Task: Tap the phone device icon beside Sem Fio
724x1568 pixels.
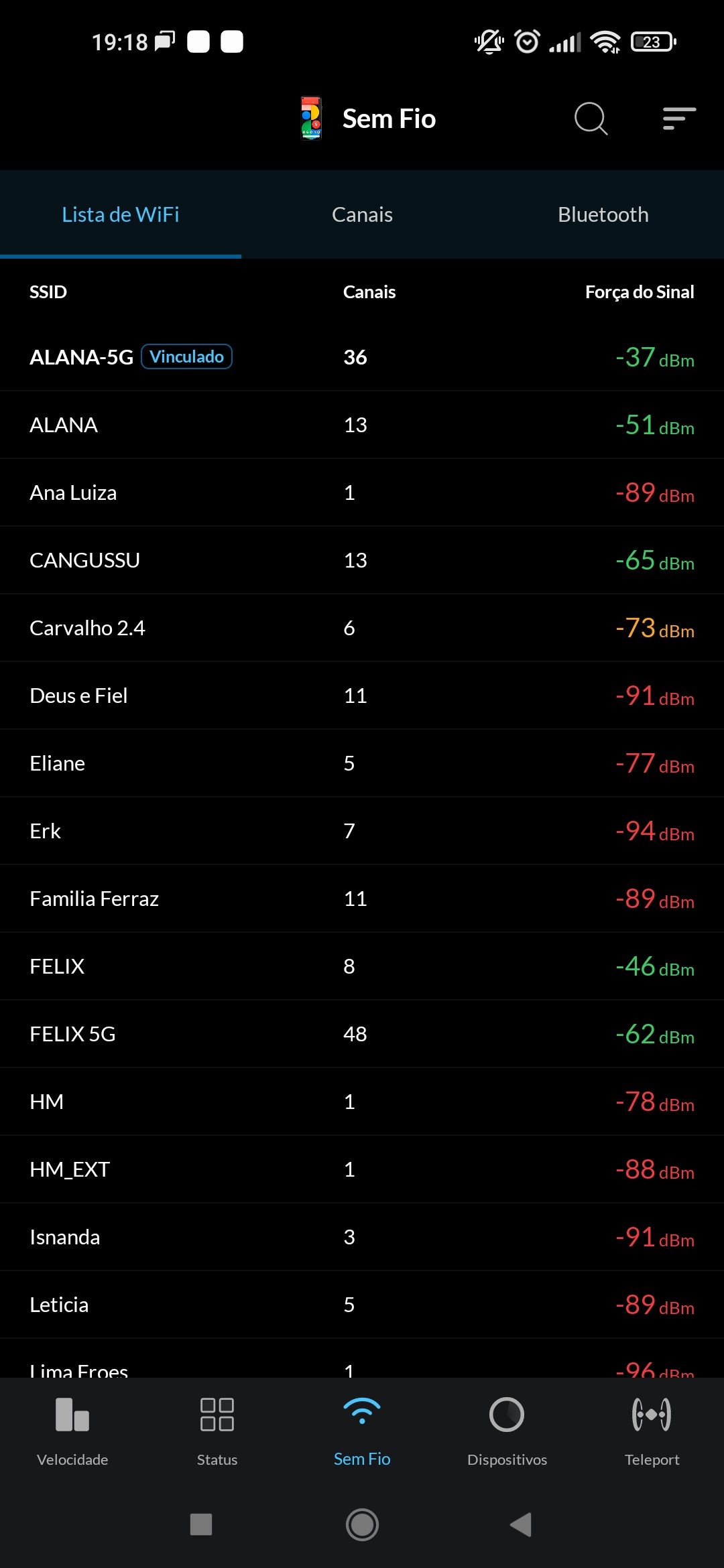Action: point(311,119)
